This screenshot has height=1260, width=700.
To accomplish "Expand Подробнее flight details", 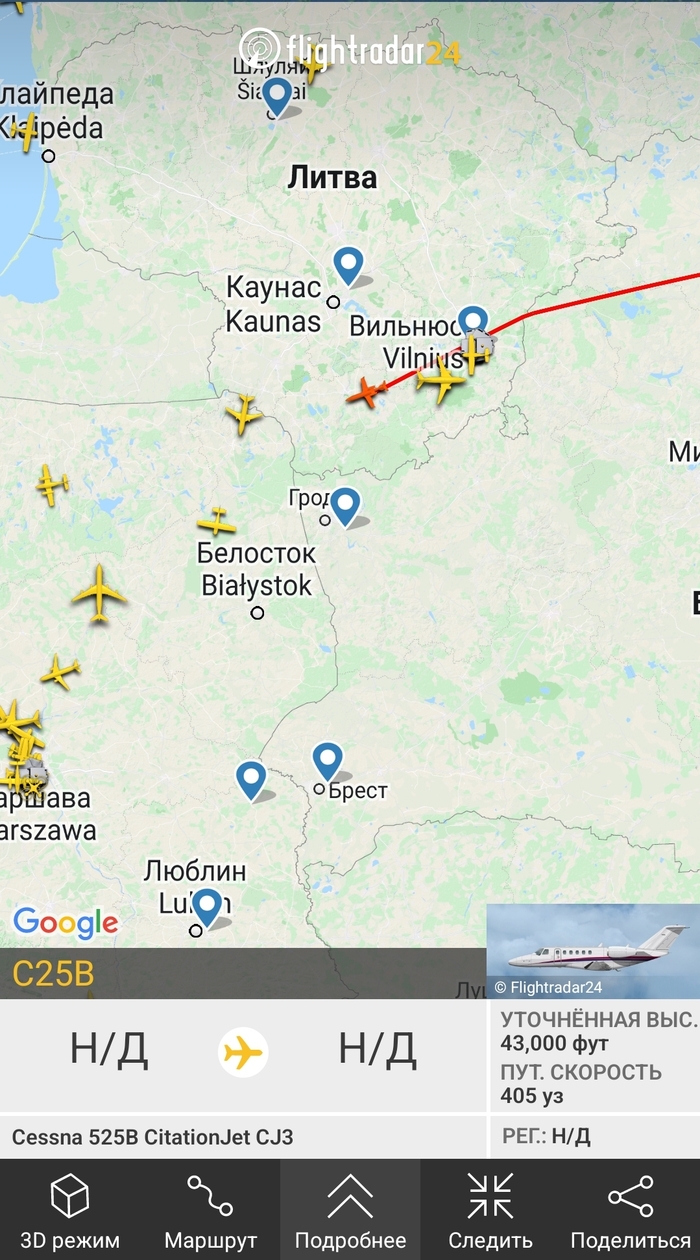I will [x=350, y=1210].
